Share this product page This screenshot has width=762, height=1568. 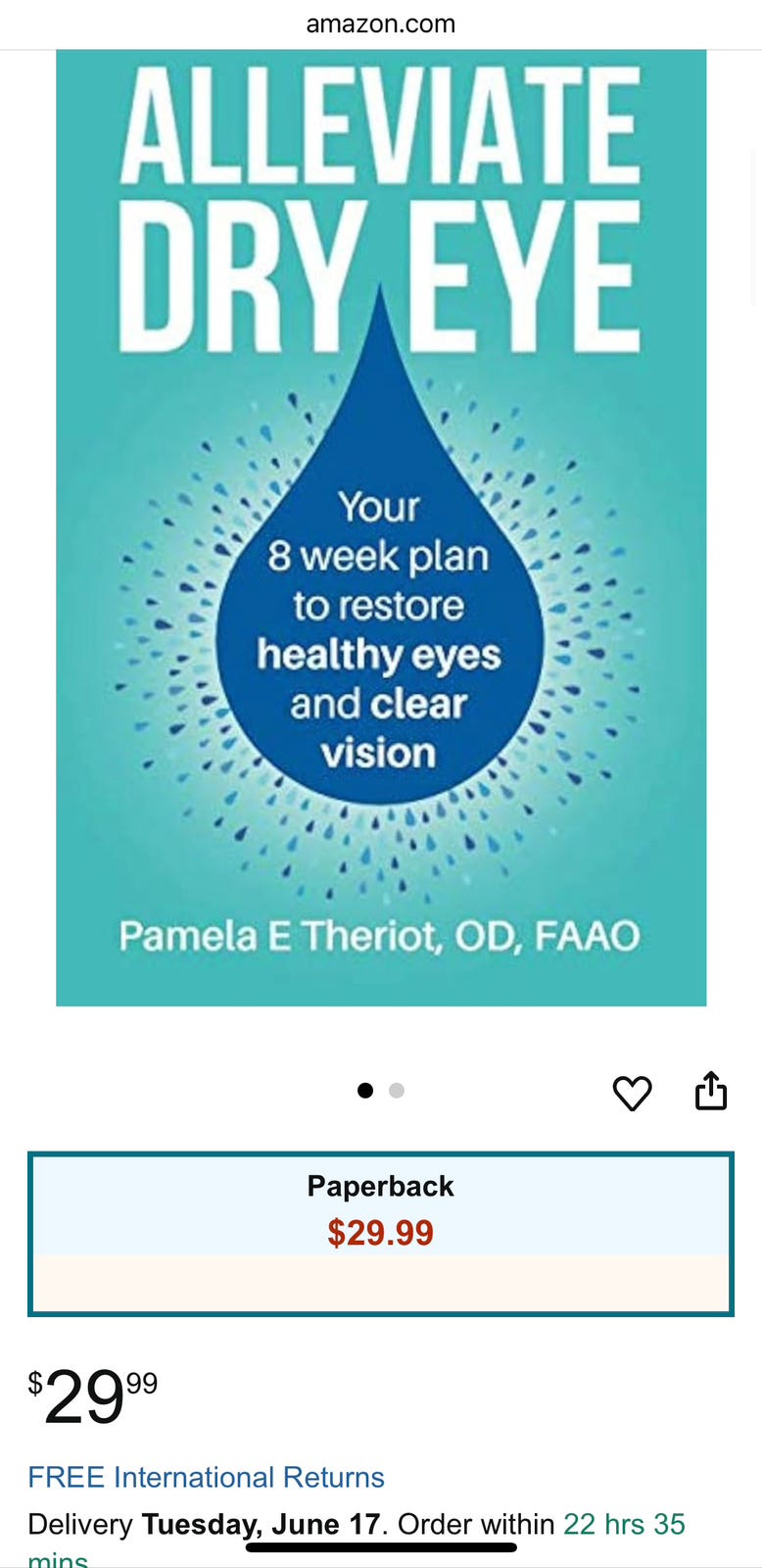711,1091
